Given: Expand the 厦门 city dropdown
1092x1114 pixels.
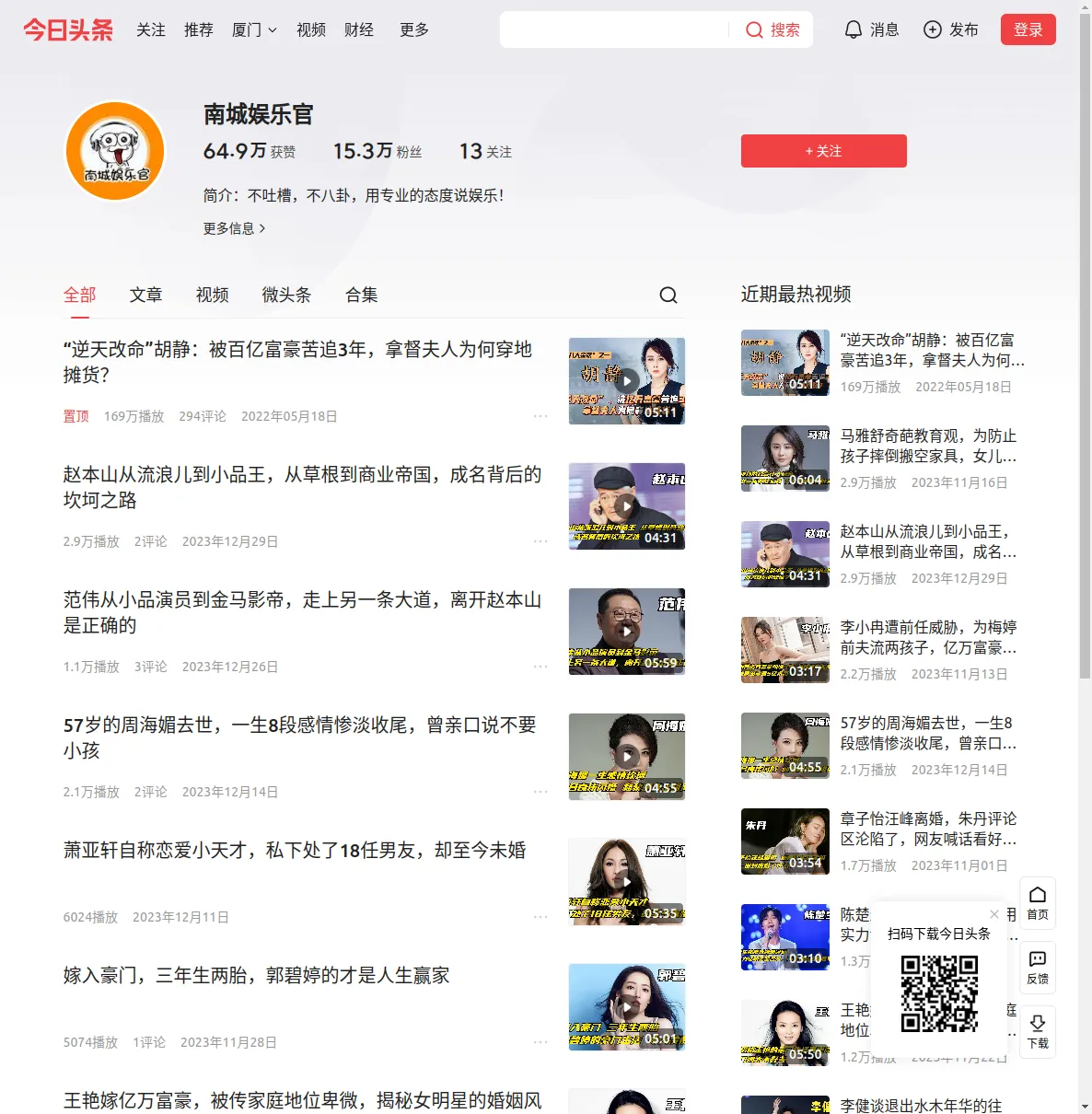Looking at the screenshot, I should click(x=254, y=29).
